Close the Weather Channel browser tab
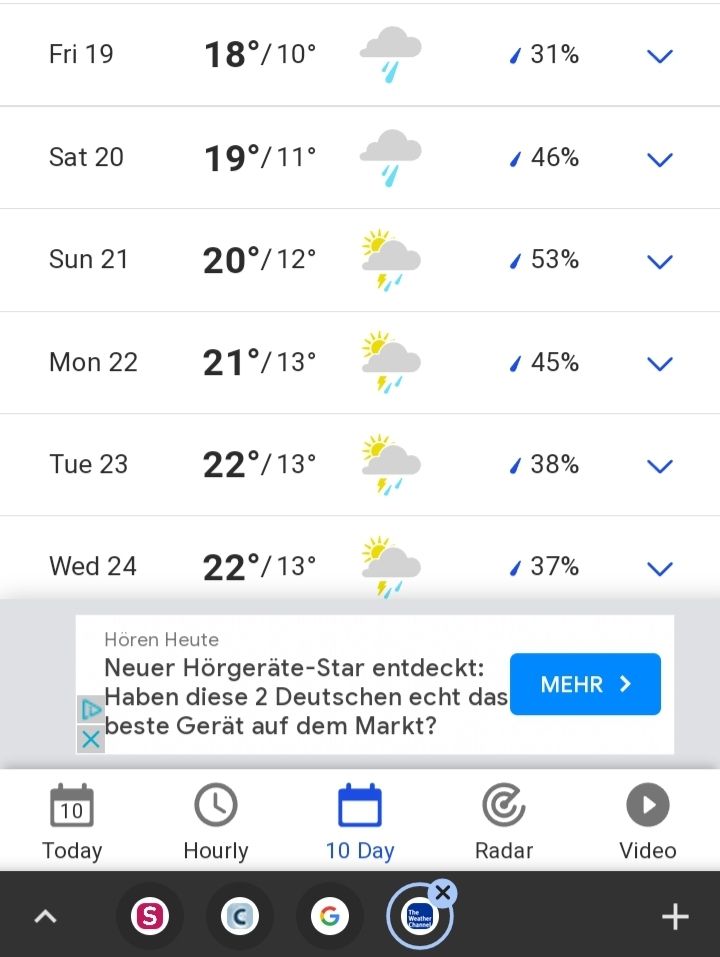The width and height of the screenshot is (720, 957). point(443,892)
